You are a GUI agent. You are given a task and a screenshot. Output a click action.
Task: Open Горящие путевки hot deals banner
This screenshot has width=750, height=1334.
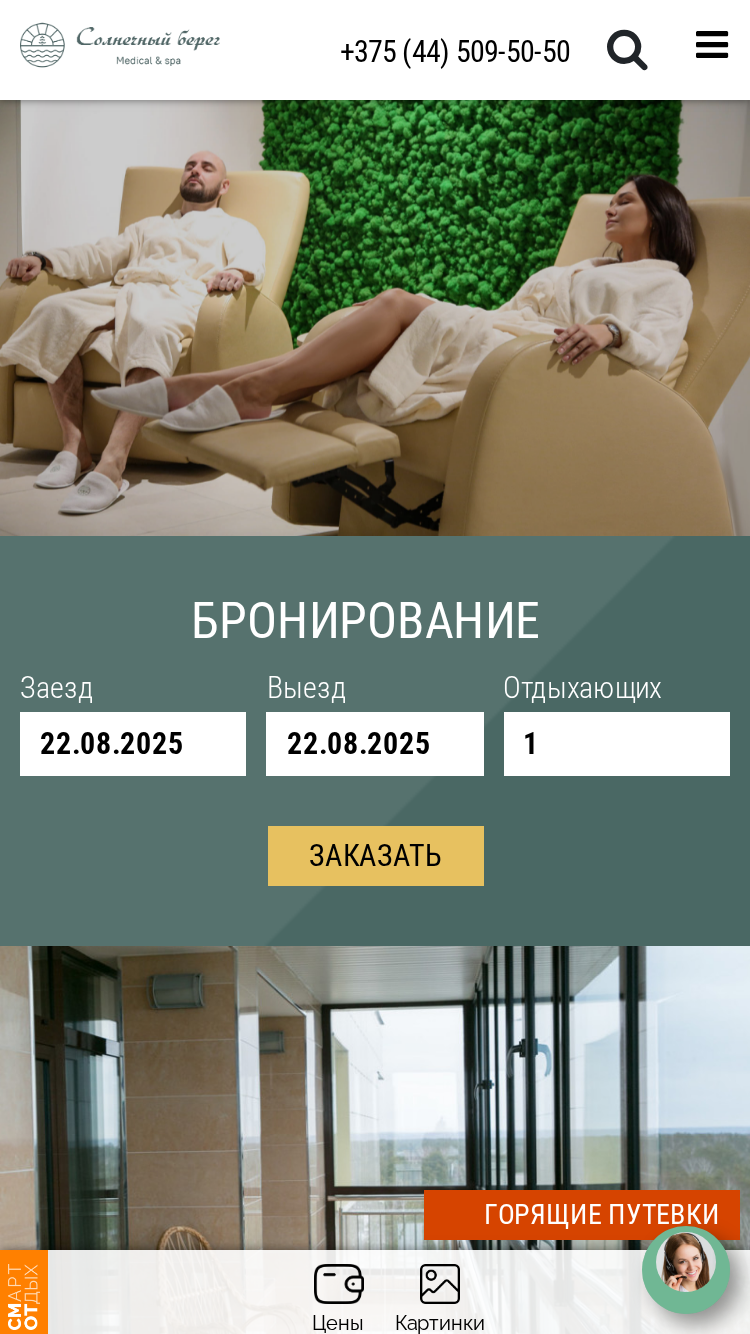point(582,1215)
